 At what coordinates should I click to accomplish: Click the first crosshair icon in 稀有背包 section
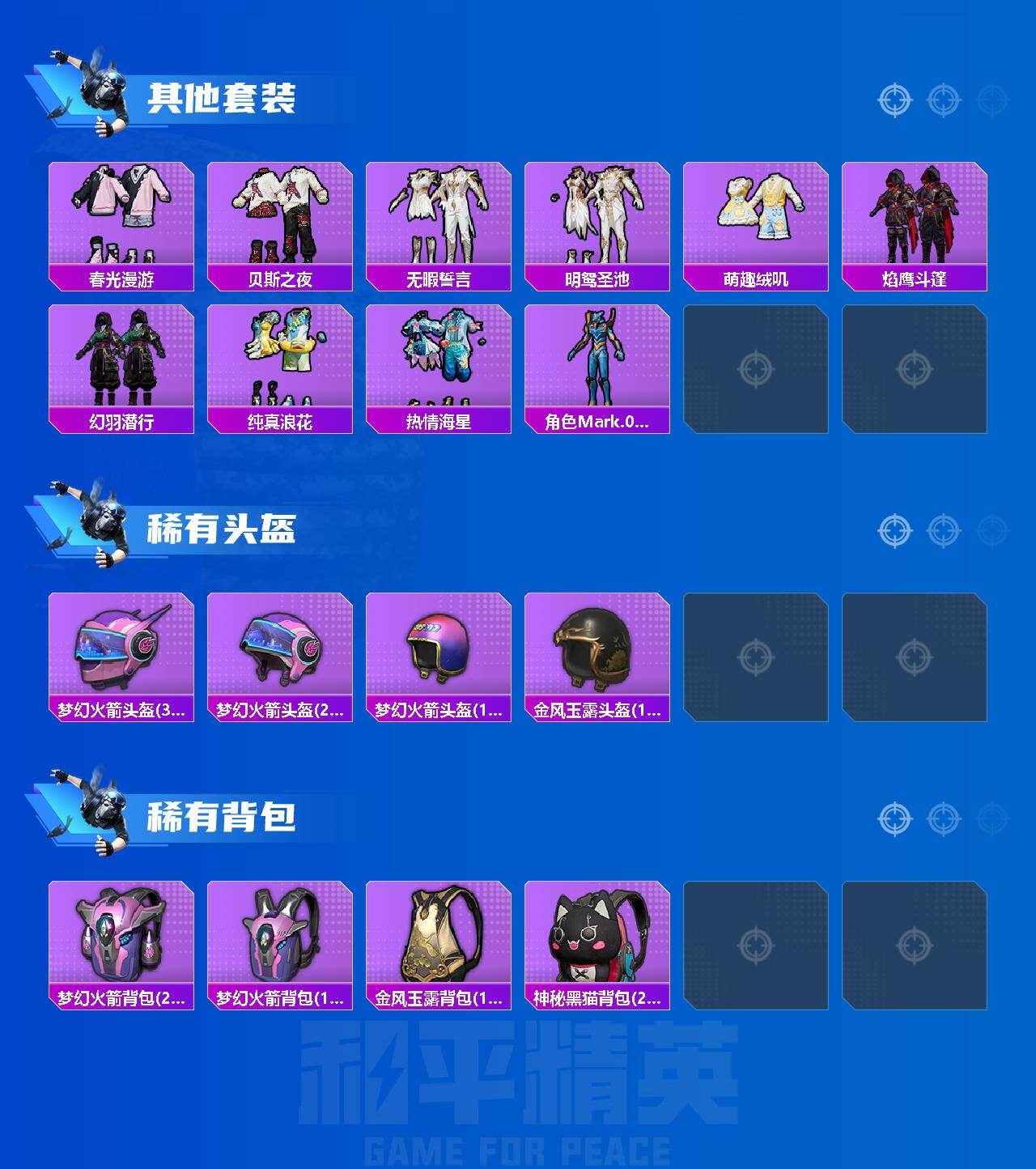coord(894,819)
